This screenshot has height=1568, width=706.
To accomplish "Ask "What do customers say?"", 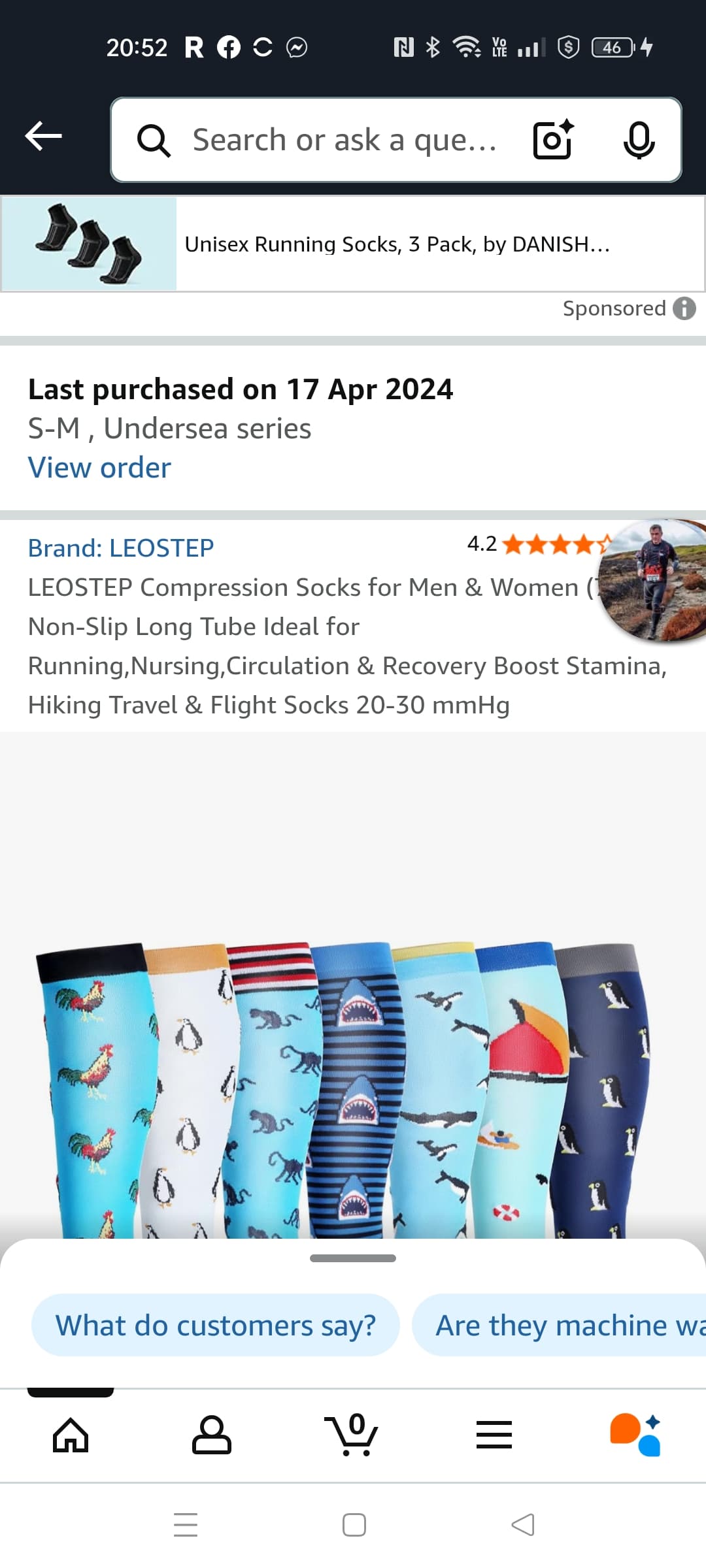I will pos(216,1325).
